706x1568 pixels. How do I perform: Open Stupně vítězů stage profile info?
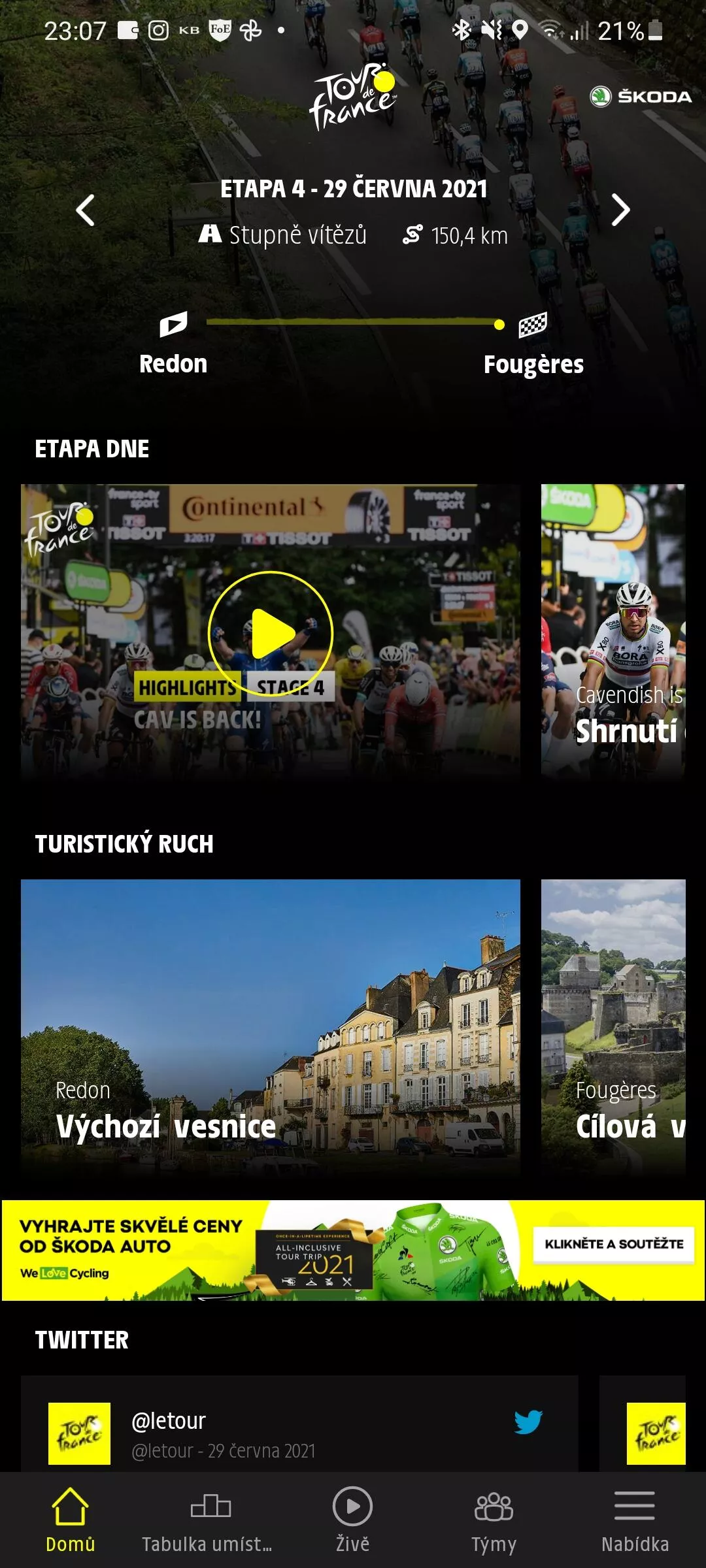coord(283,235)
